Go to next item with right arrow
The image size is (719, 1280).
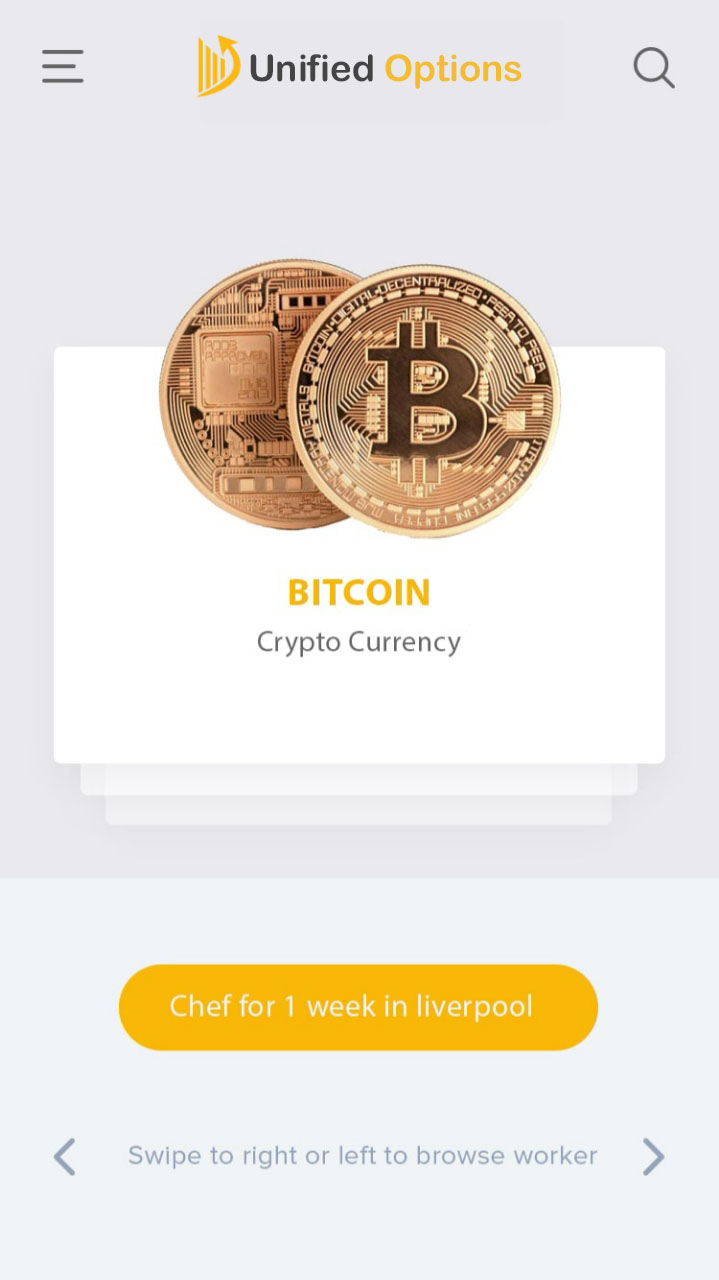click(x=653, y=1157)
